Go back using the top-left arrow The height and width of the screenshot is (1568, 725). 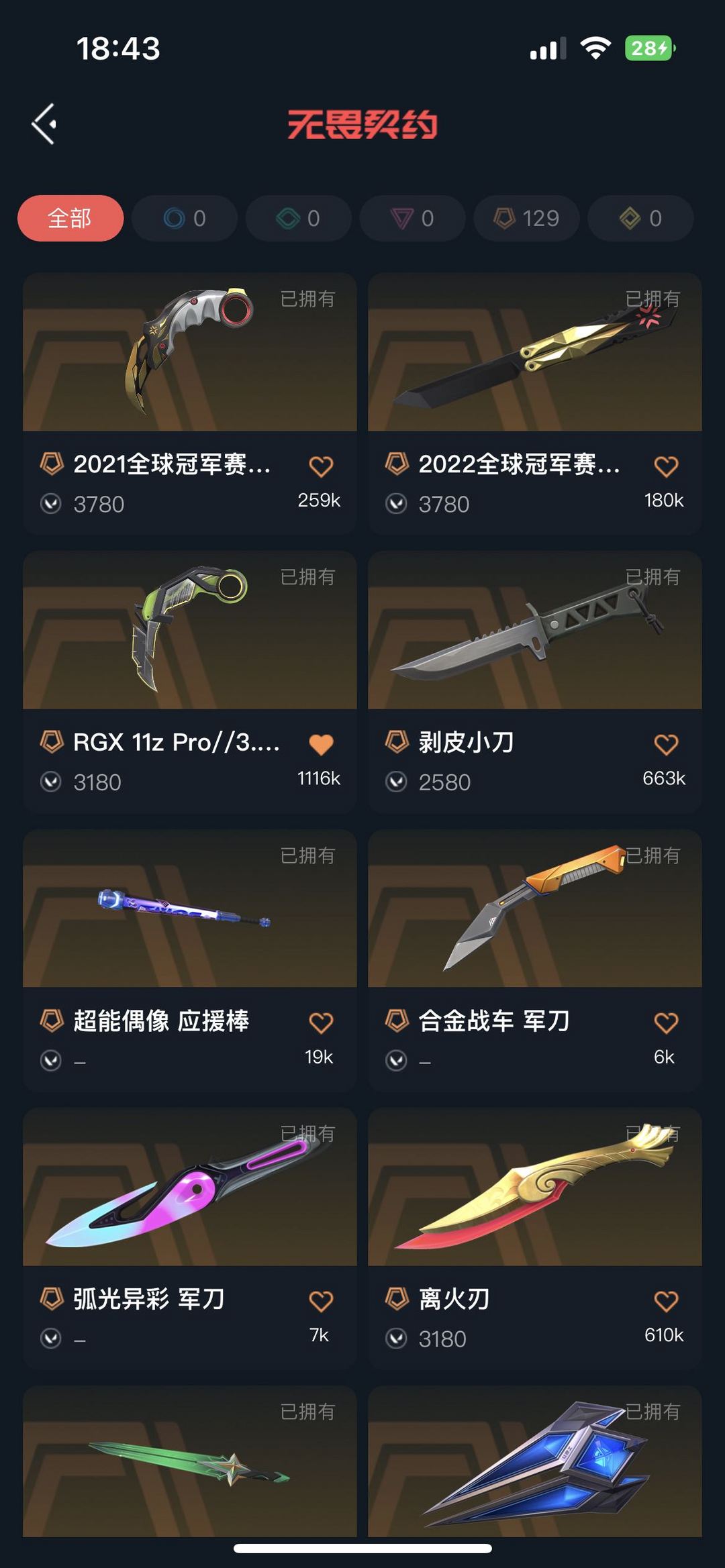coord(44,124)
